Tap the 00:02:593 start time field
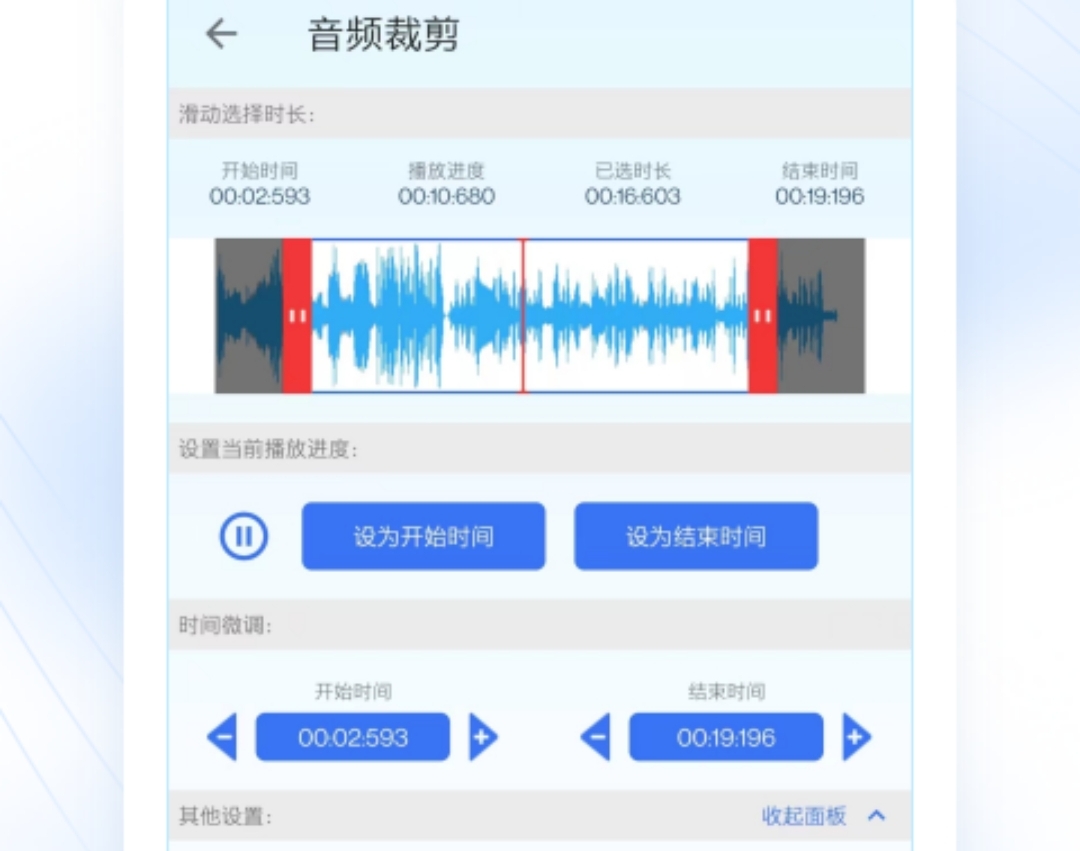 pyautogui.click(x=353, y=738)
